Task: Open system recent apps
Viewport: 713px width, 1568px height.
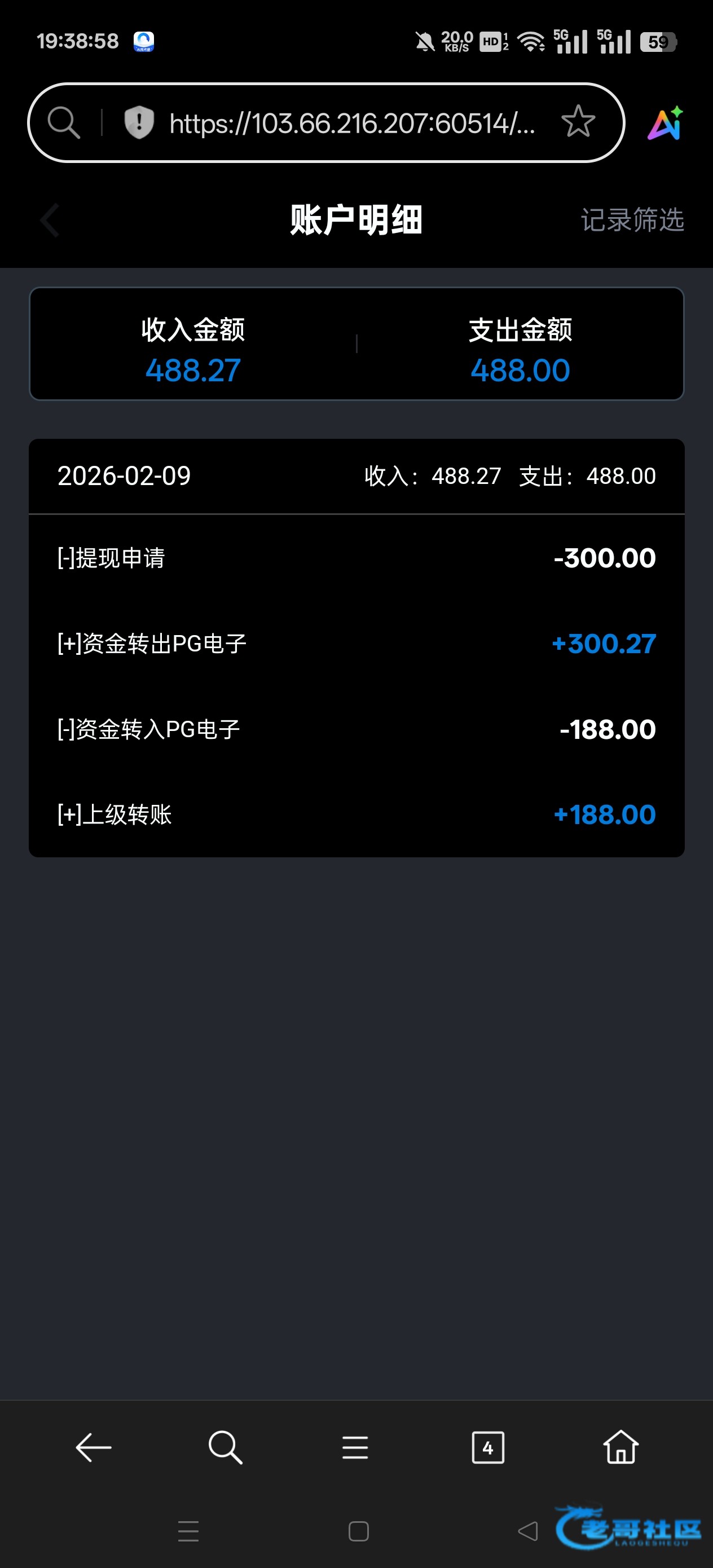Action: click(188, 1531)
